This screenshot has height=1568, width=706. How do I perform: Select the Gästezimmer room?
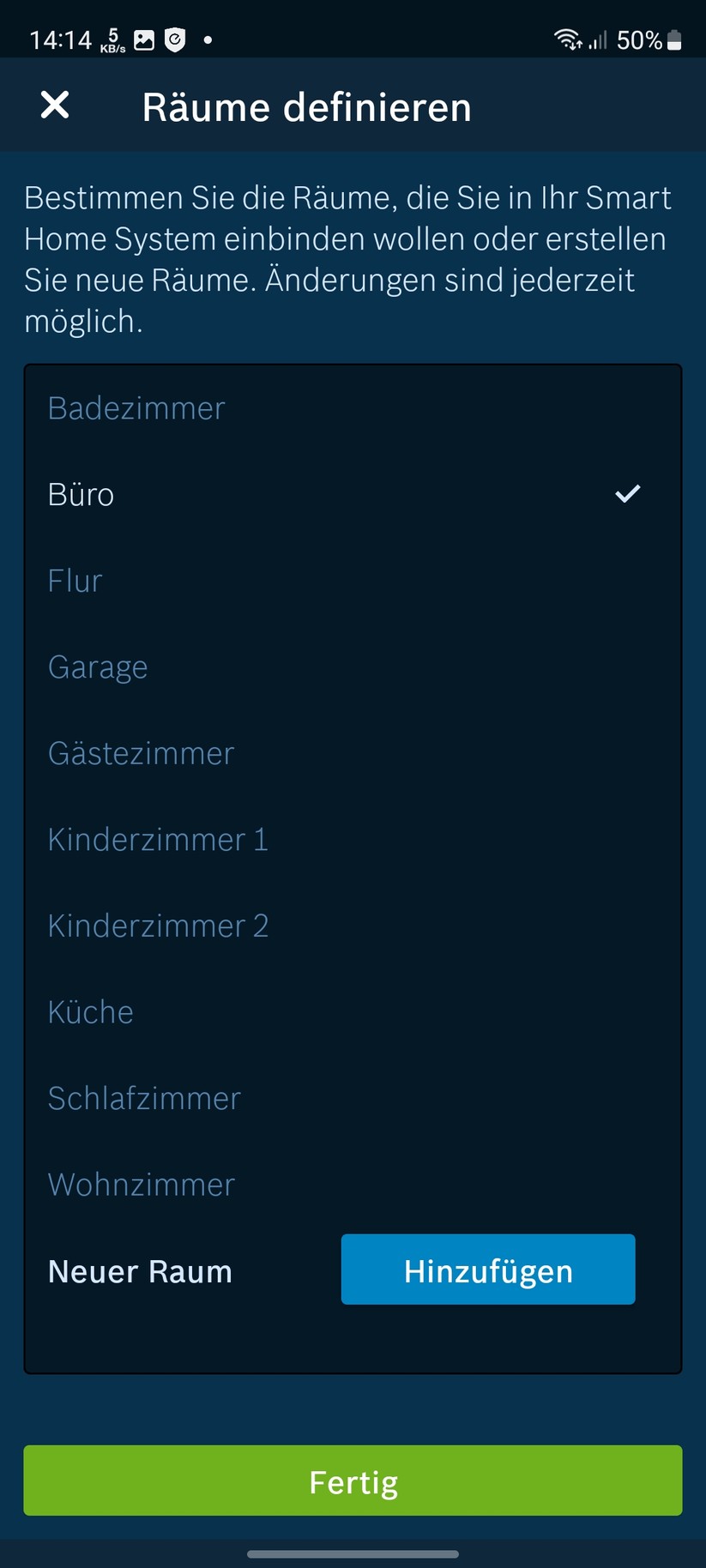(x=141, y=753)
